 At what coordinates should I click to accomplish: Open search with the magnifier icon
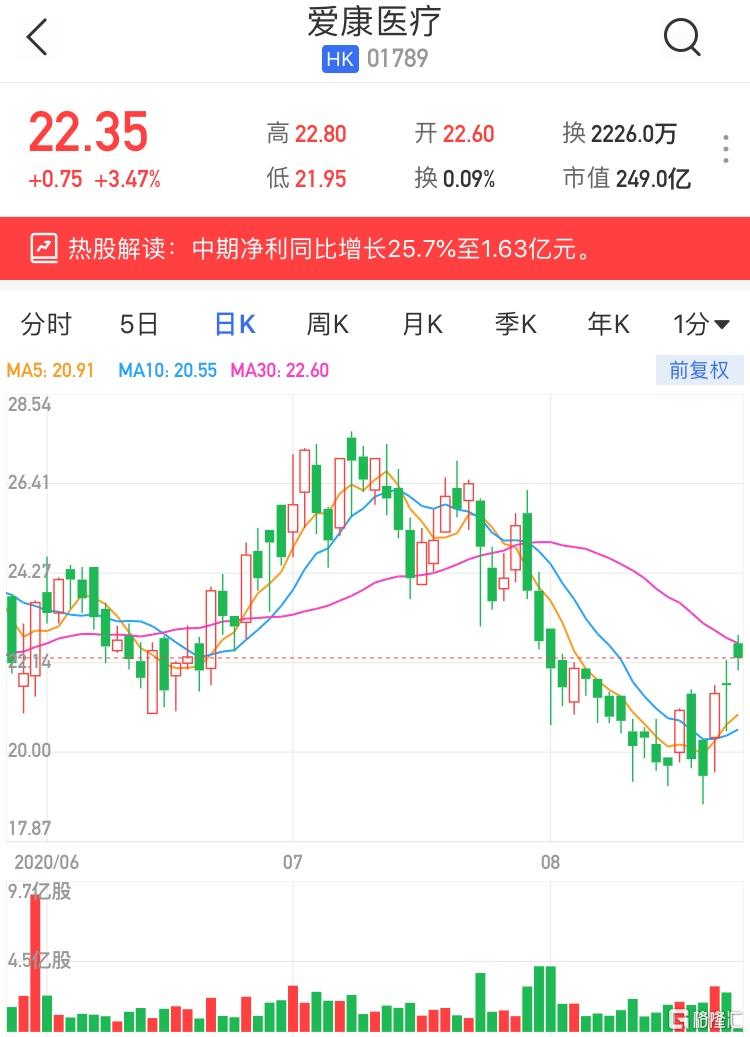683,37
